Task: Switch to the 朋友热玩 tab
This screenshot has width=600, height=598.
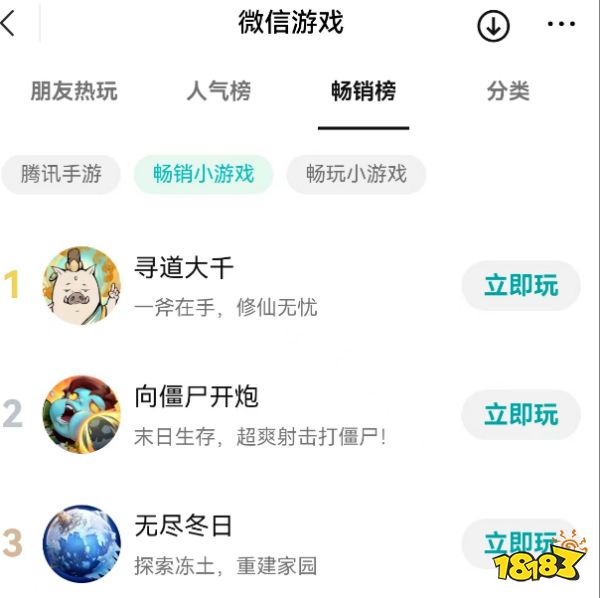Action: [x=73, y=91]
